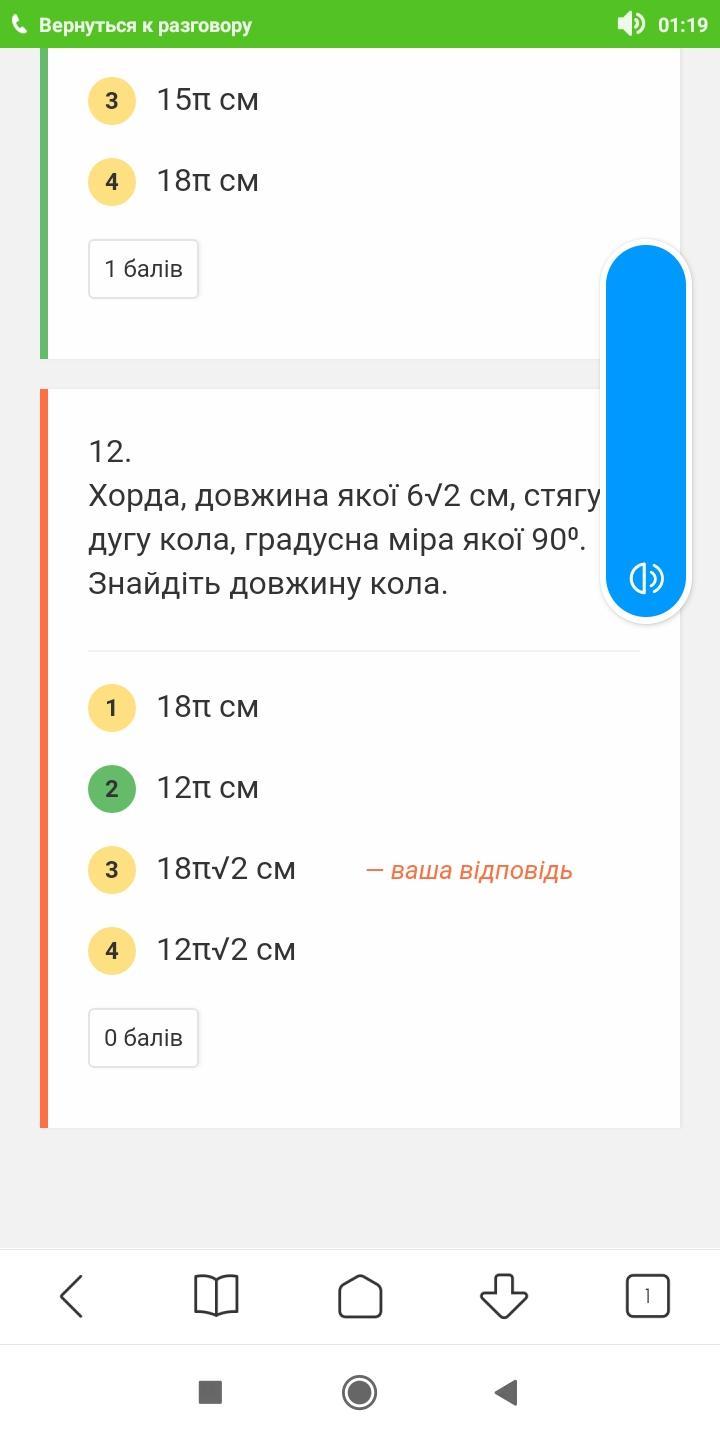Screen dimensions: 720x1440
Task: Return to the call via the green bar
Action: click(145, 25)
